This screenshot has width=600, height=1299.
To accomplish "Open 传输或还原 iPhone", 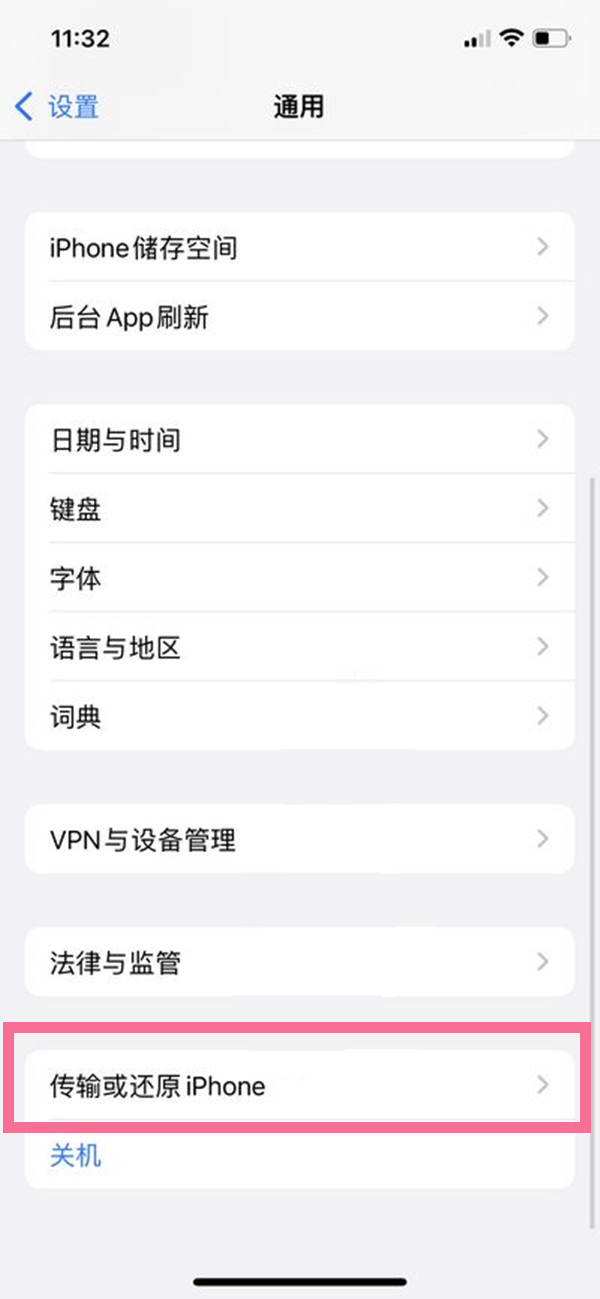I will [x=299, y=1085].
